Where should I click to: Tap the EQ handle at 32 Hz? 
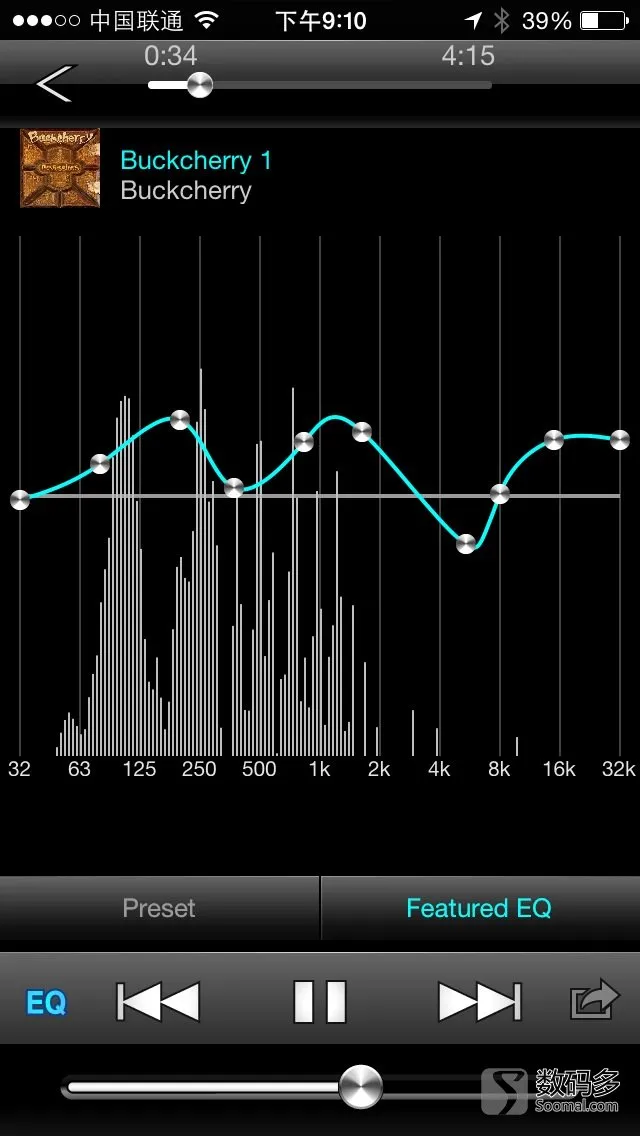[x=20, y=500]
